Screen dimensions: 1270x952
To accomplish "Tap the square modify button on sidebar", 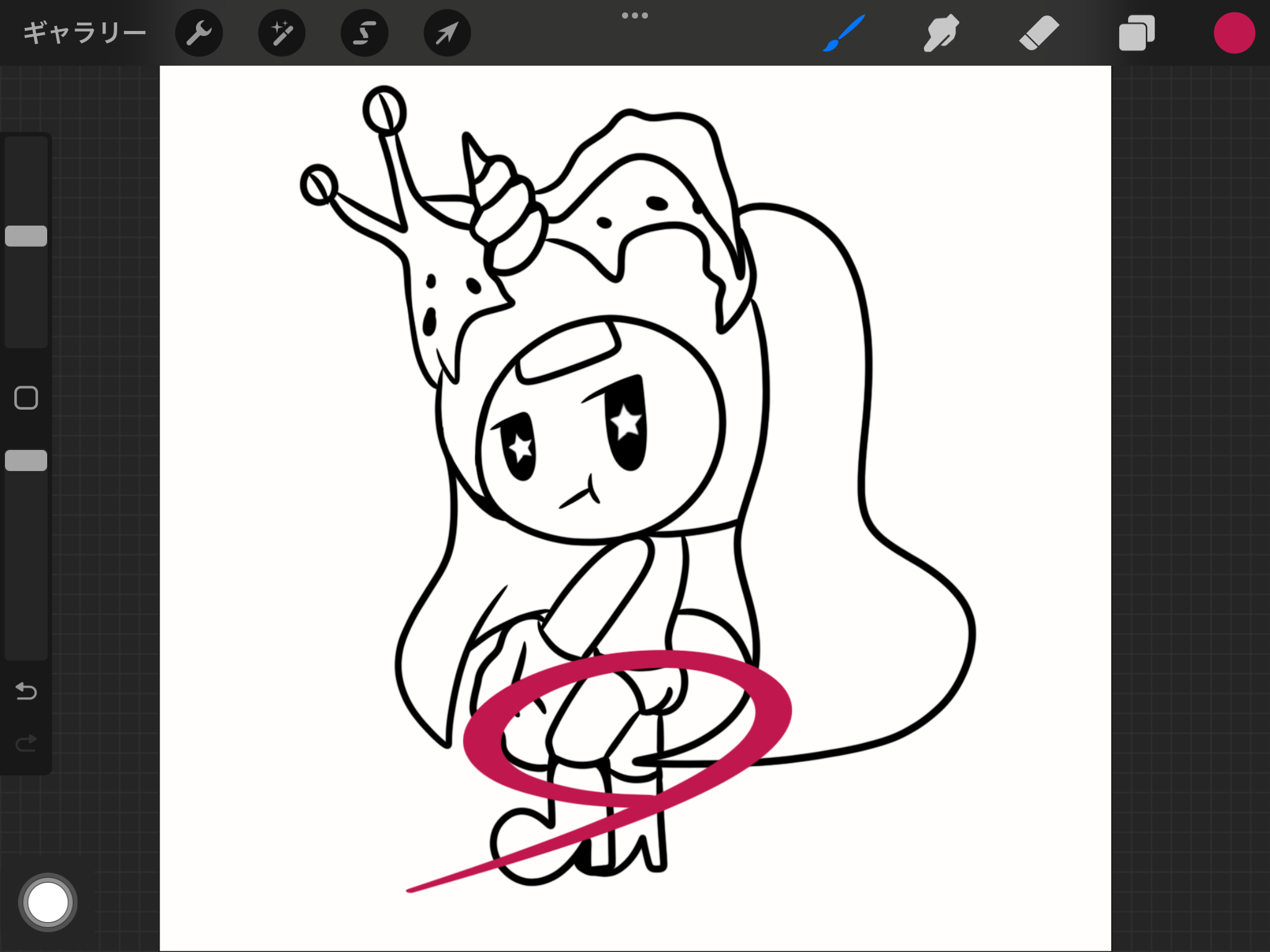I will tap(26, 398).
